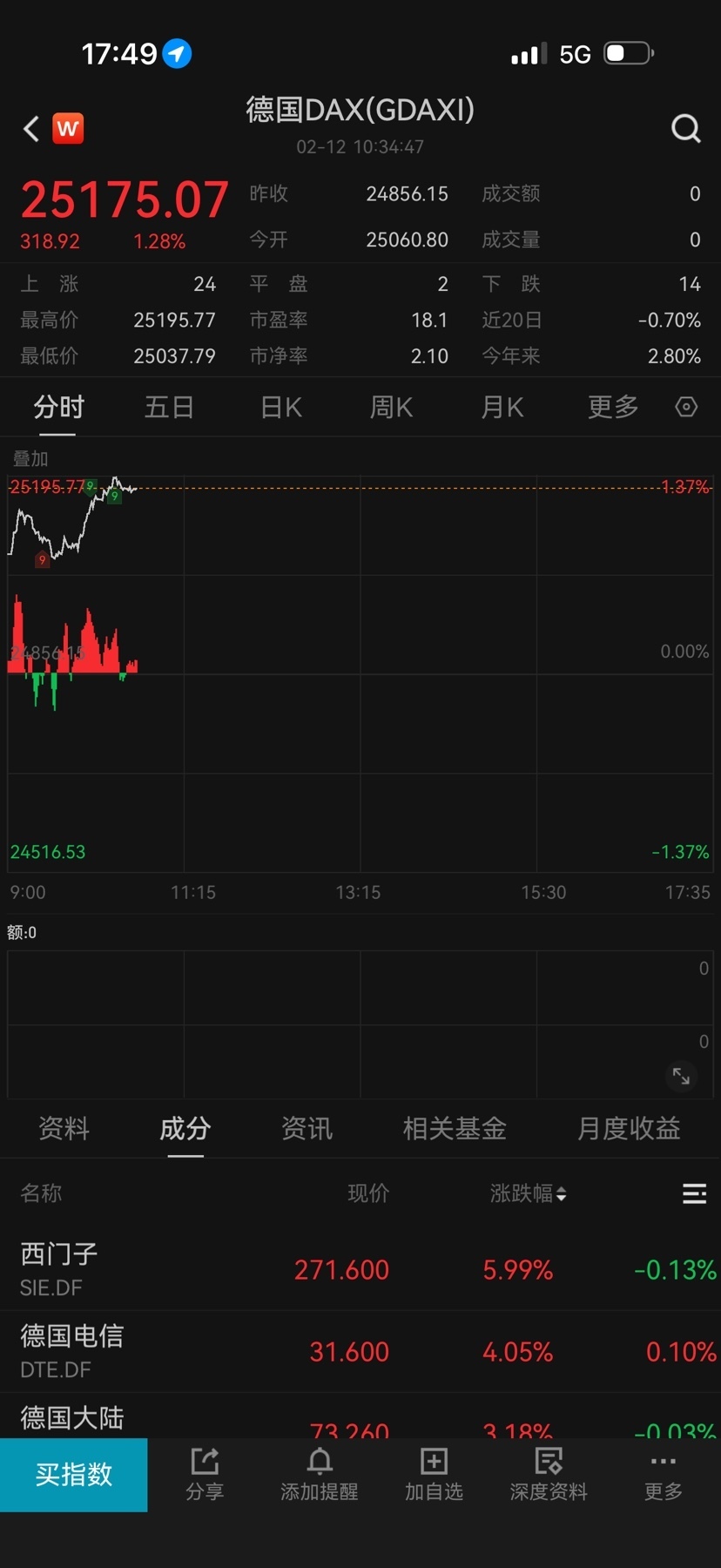
Task: Select the 周K chart tab
Action: point(391,407)
